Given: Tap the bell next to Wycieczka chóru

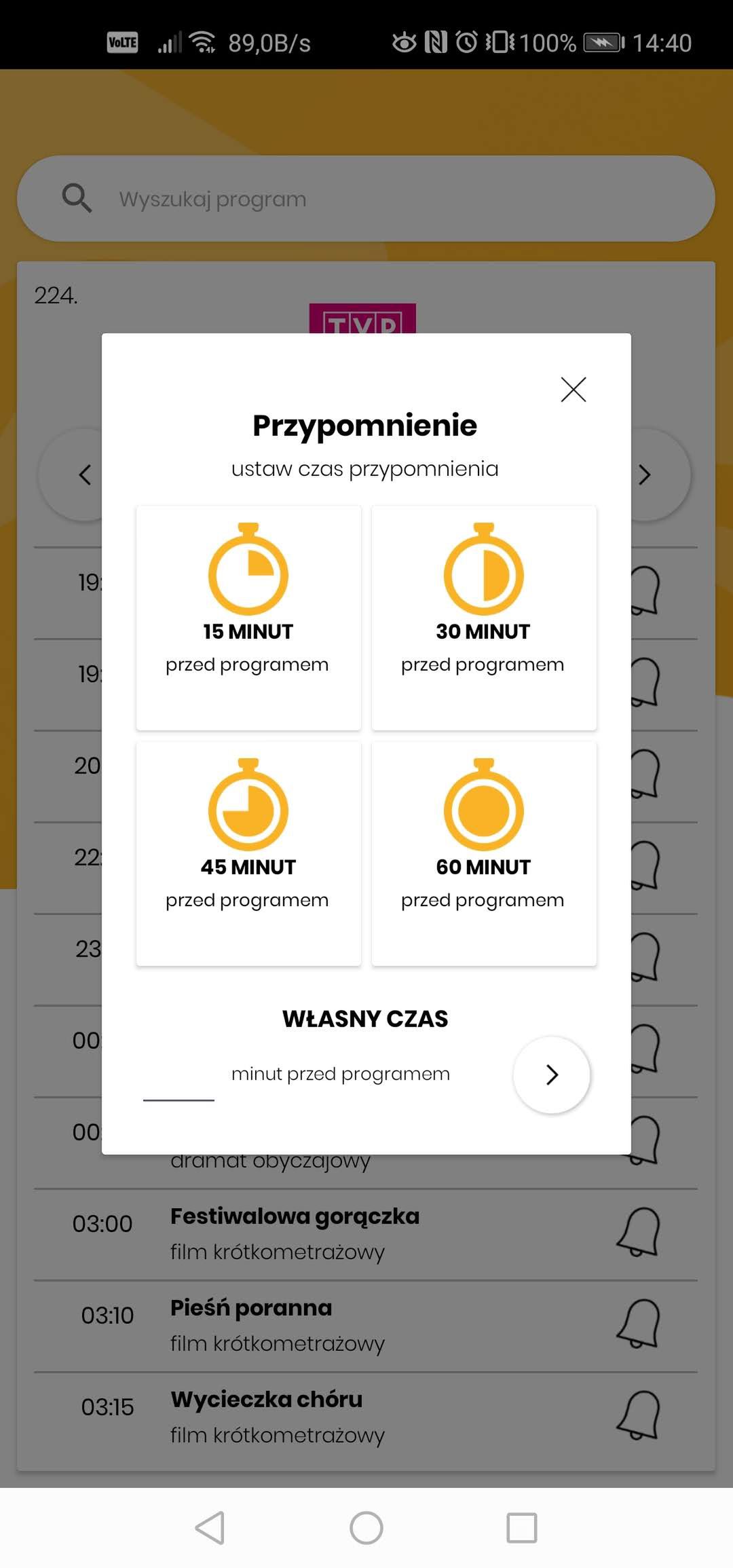Looking at the screenshot, I should point(639,1415).
